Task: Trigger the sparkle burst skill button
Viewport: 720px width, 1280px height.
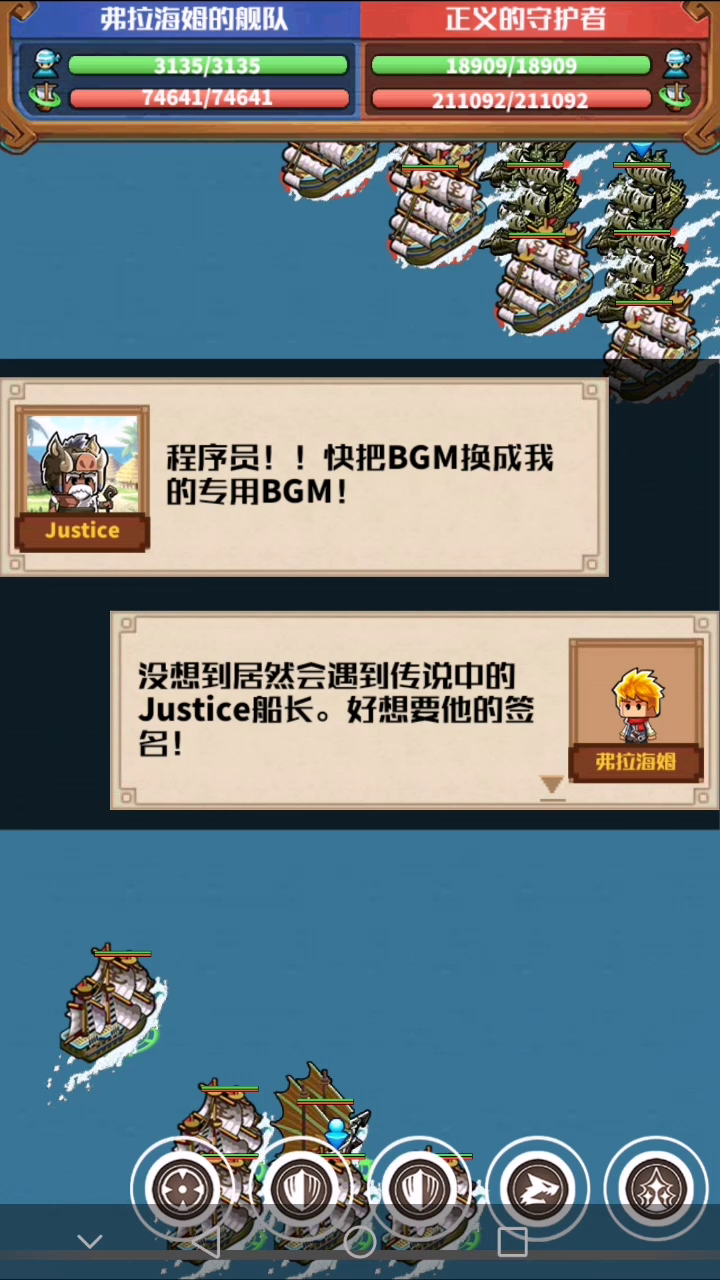Action: [656, 1189]
